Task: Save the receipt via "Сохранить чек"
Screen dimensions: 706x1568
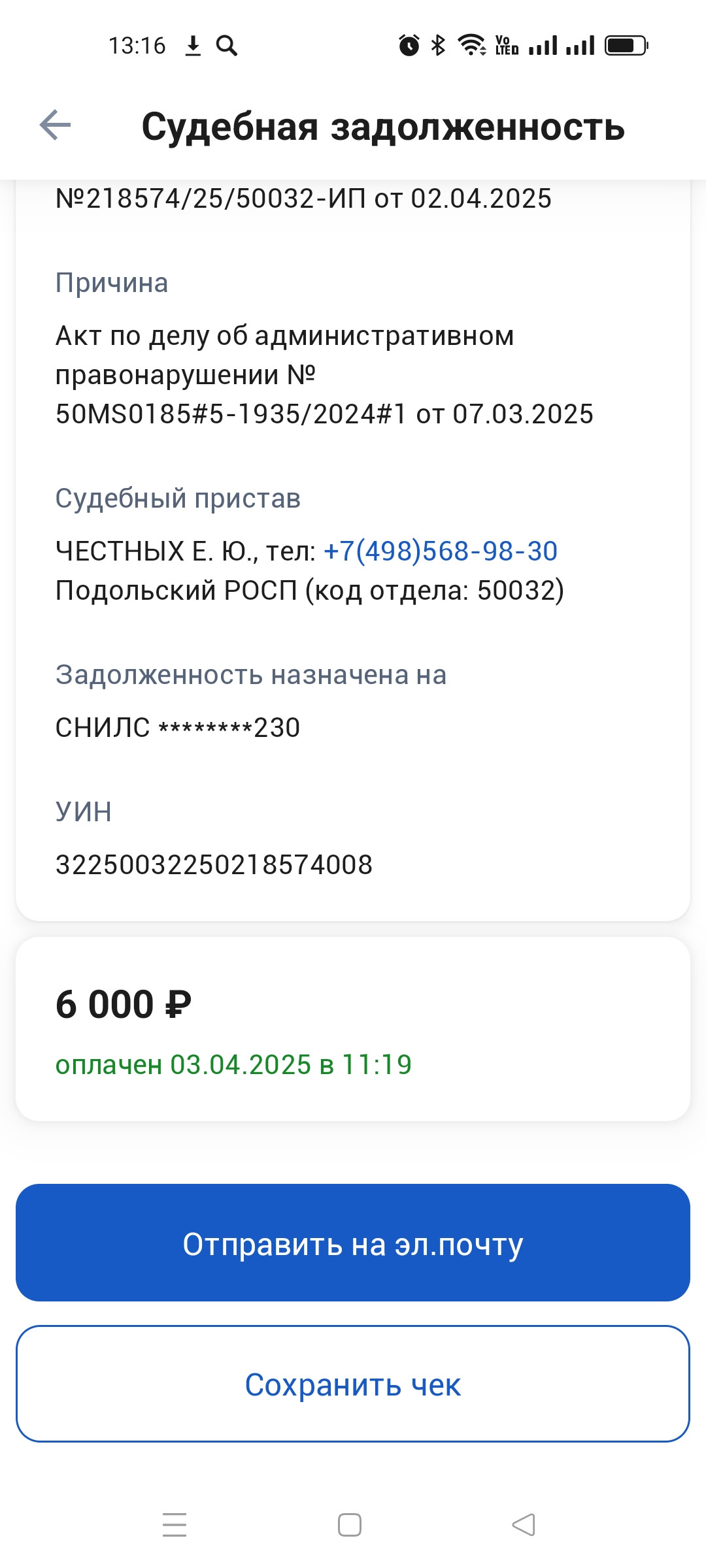Action: [353, 1384]
